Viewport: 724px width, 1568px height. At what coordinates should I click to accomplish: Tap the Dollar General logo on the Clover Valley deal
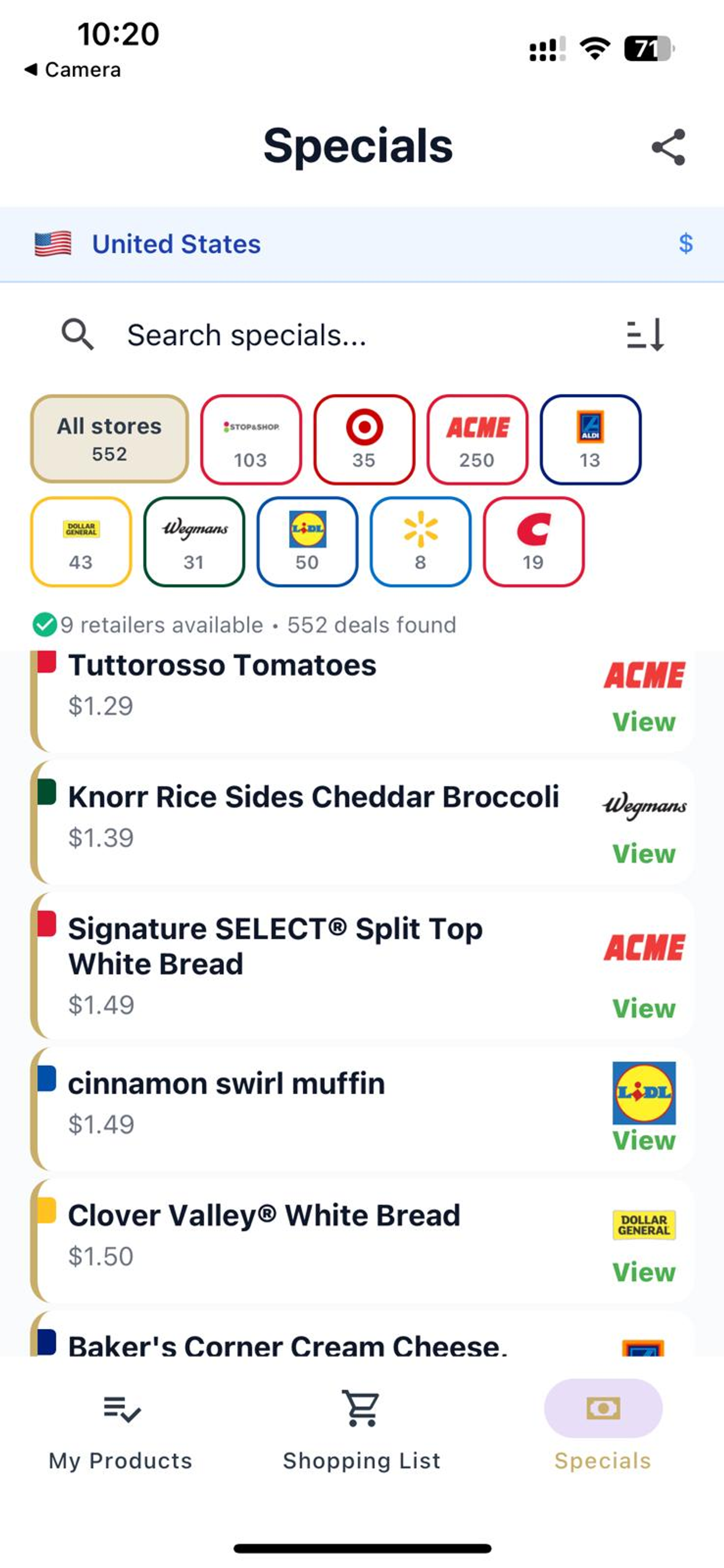(x=644, y=1226)
